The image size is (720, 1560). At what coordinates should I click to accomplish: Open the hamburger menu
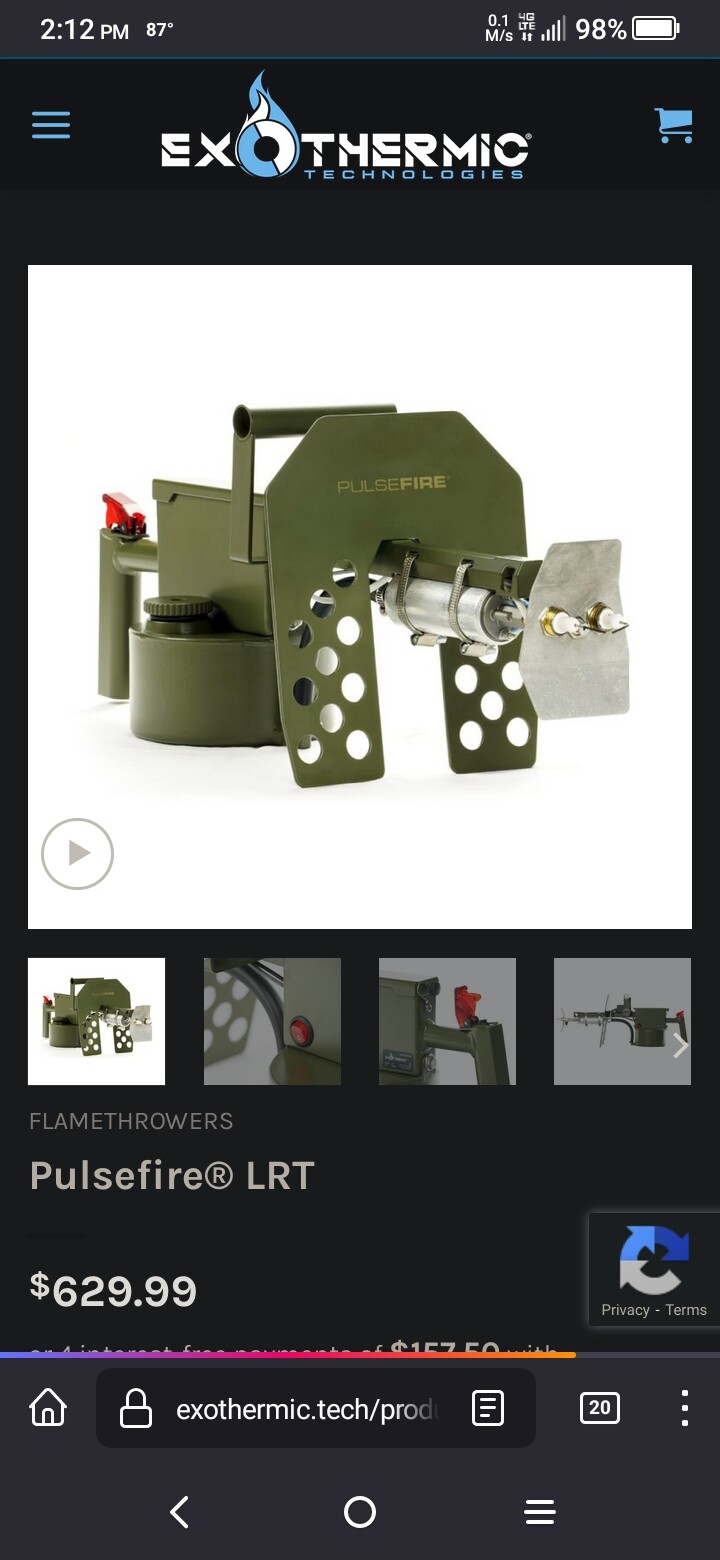[51, 125]
